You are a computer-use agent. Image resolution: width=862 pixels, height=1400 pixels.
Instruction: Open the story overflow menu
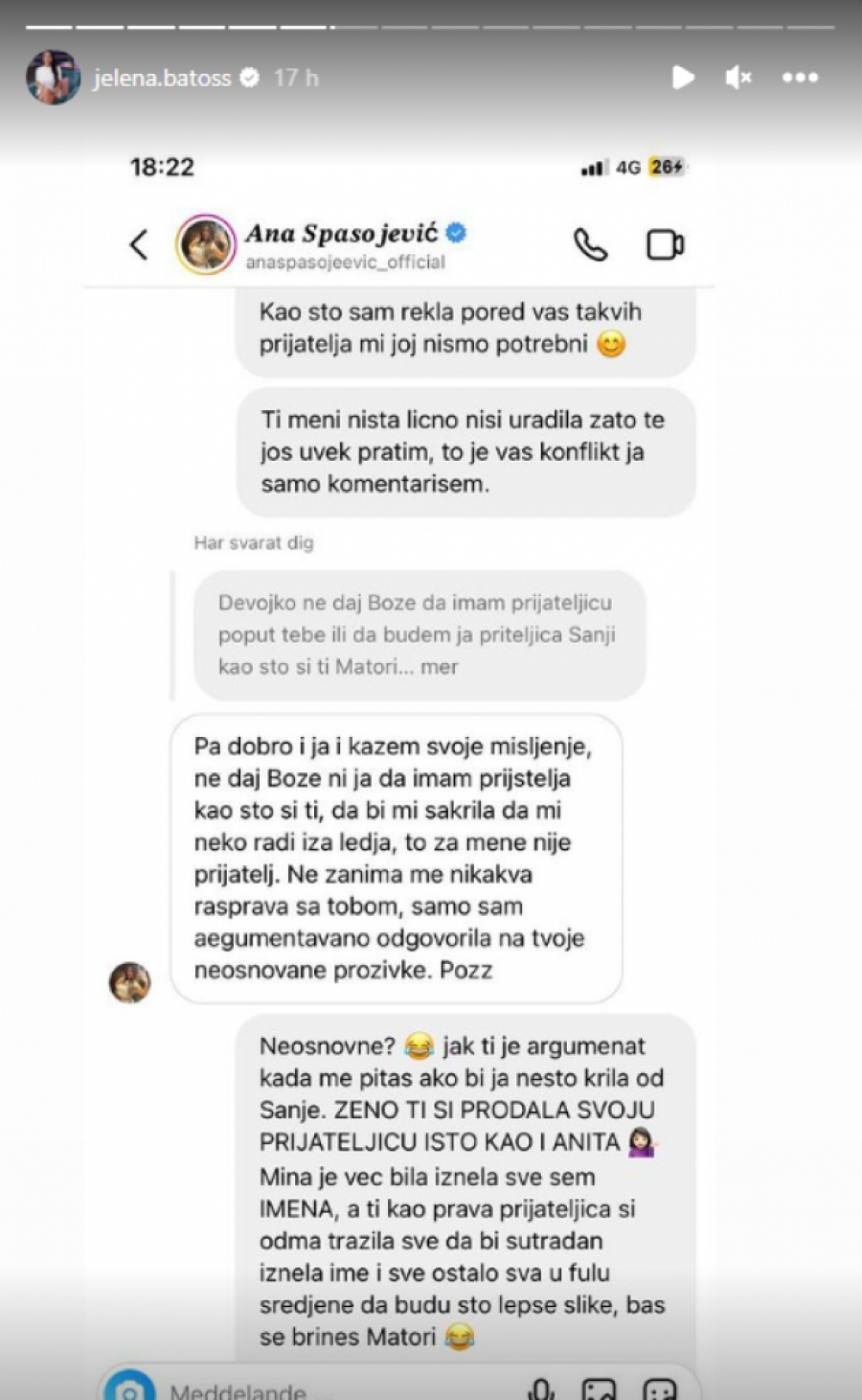tap(800, 78)
